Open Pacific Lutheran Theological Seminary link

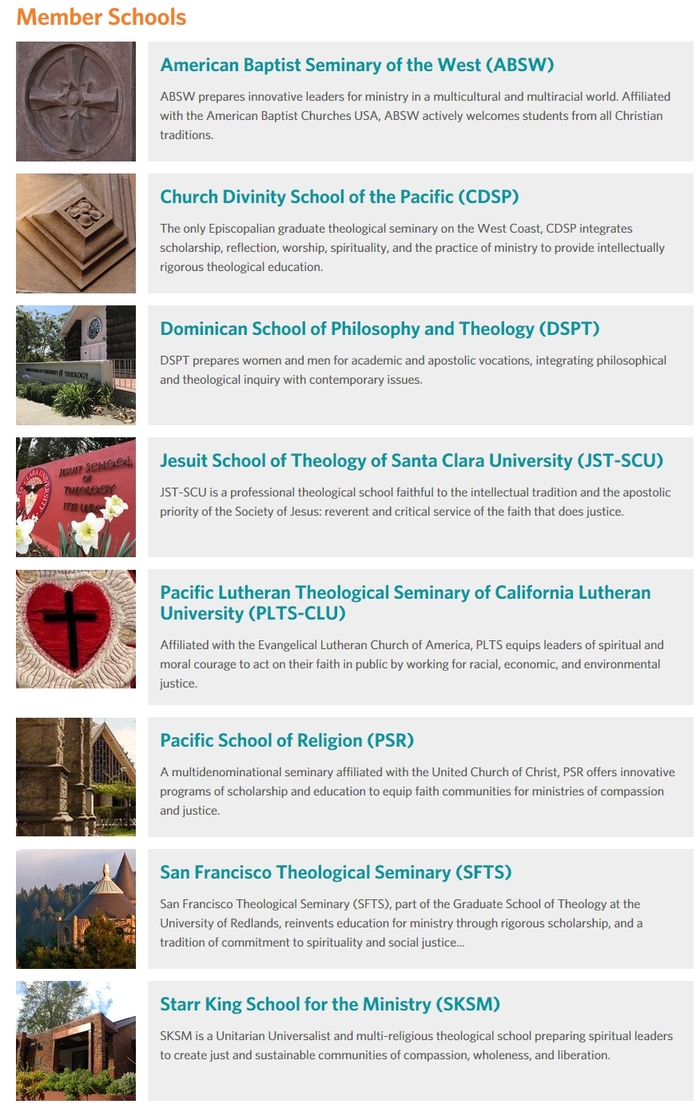pos(405,603)
